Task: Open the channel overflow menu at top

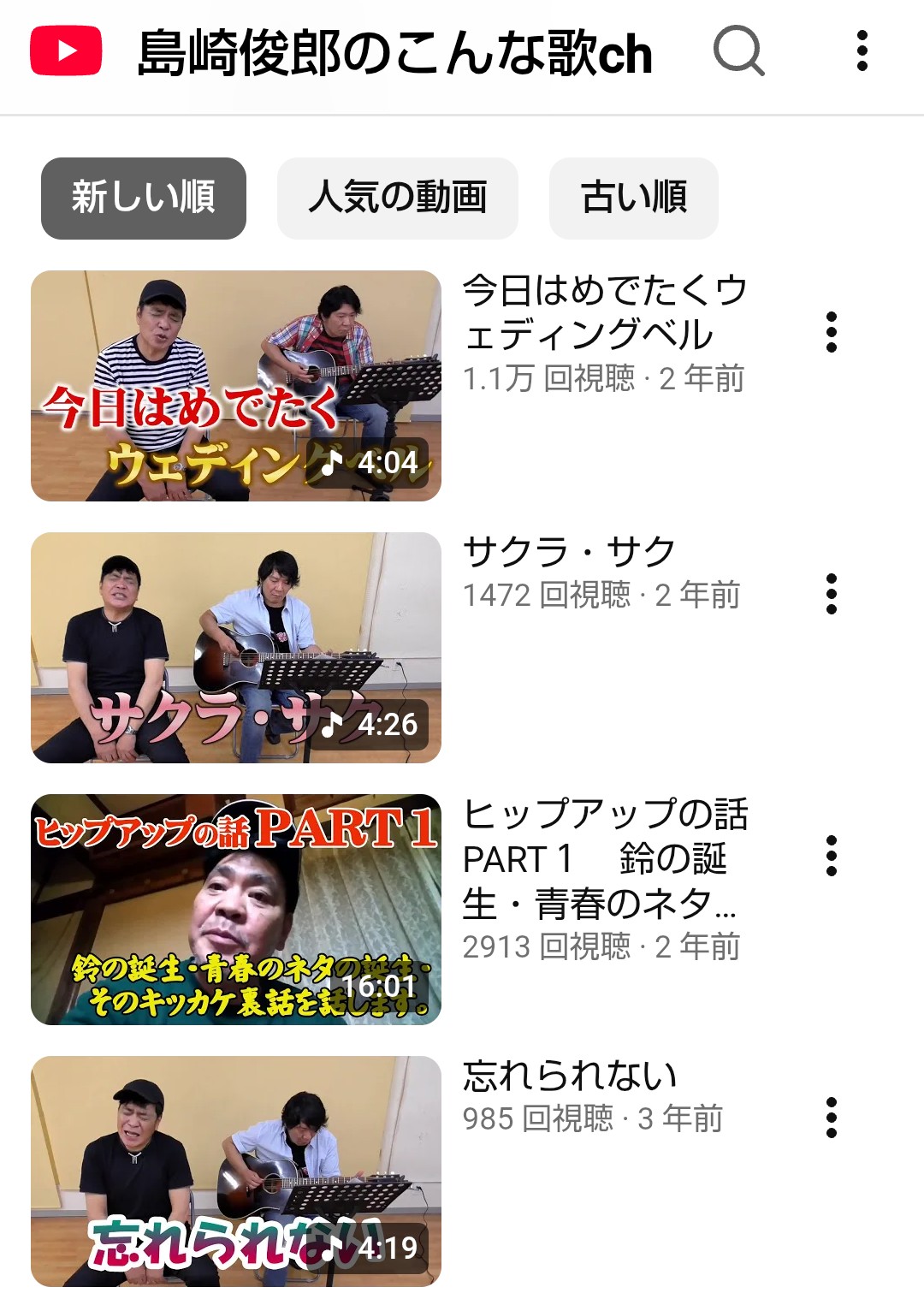Action: [x=862, y=51]
